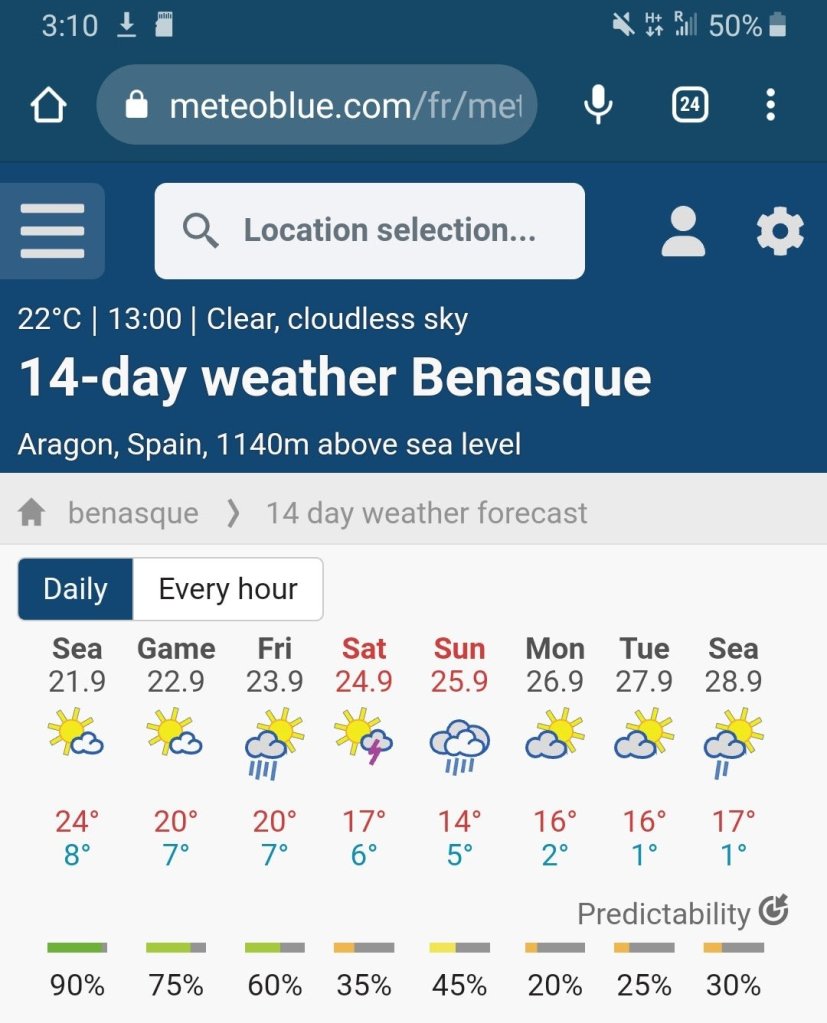
Task: Start voice search with the microphone
Action: click(598, 105)
